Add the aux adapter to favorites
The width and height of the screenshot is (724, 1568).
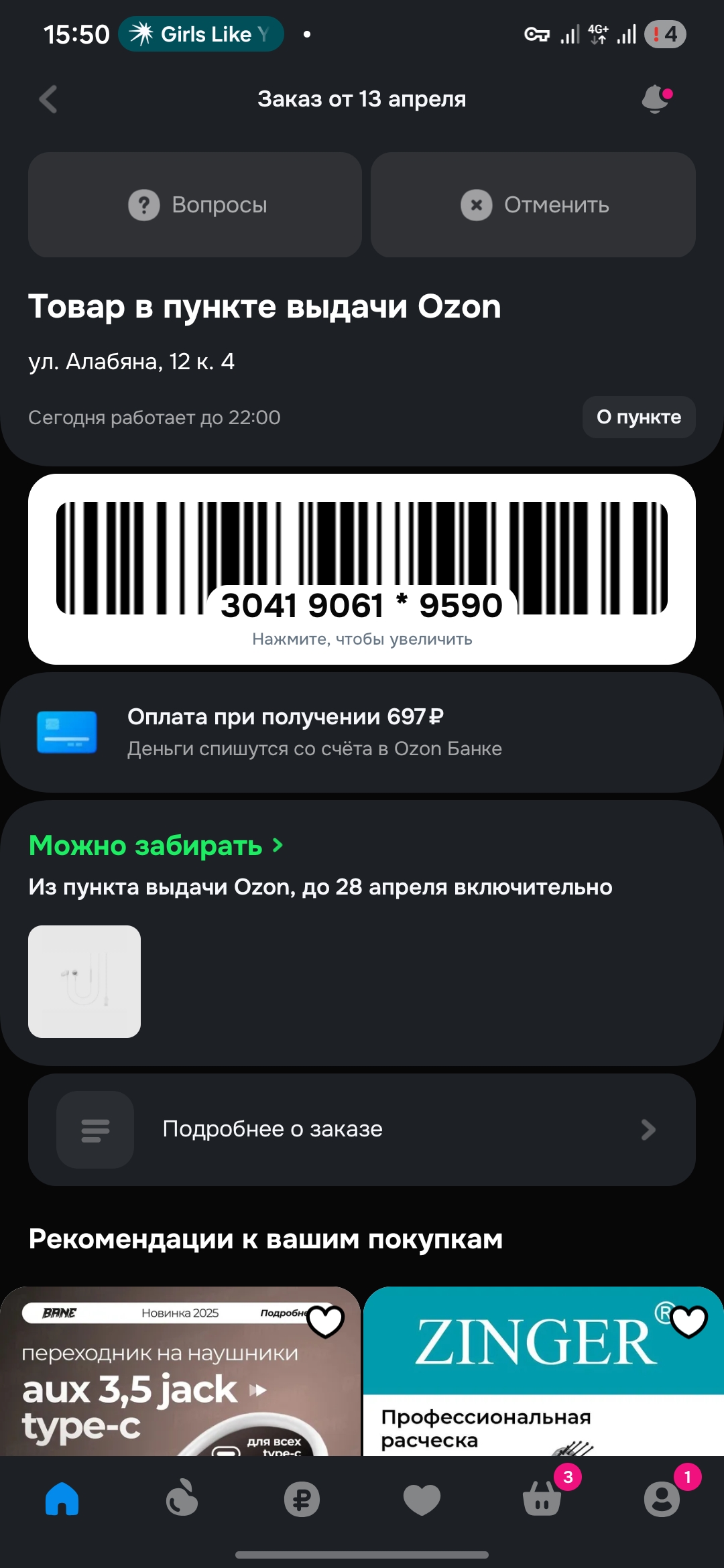(325, 1321)
